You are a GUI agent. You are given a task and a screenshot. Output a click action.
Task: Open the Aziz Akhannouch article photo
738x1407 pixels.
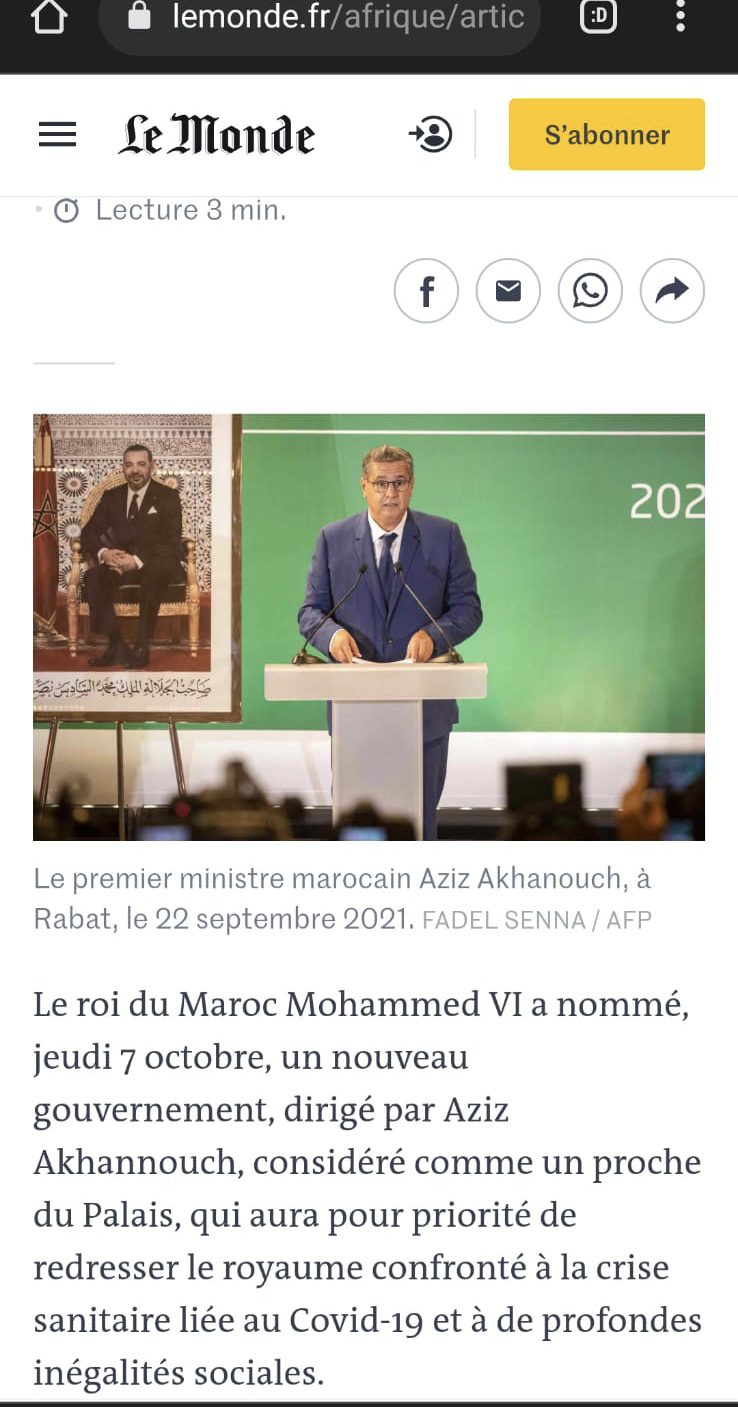click(369, 626)
